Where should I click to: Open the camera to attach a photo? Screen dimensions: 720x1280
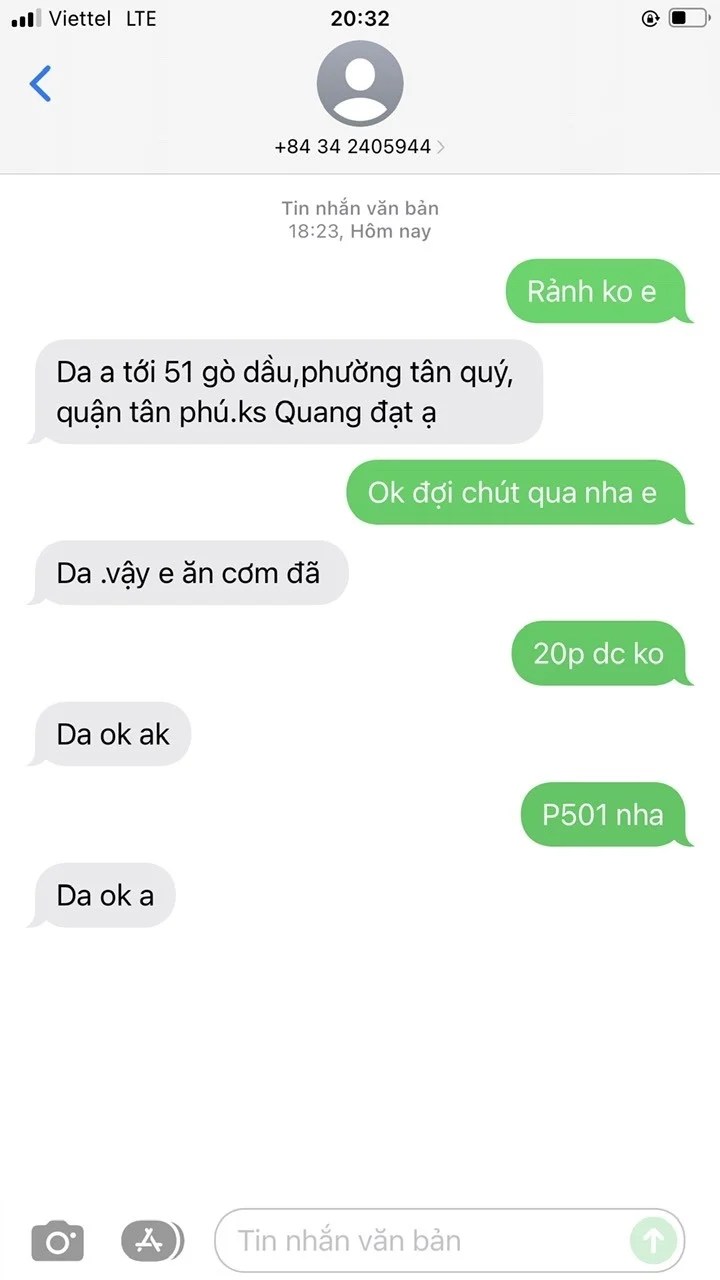(x=58, y=1241)
